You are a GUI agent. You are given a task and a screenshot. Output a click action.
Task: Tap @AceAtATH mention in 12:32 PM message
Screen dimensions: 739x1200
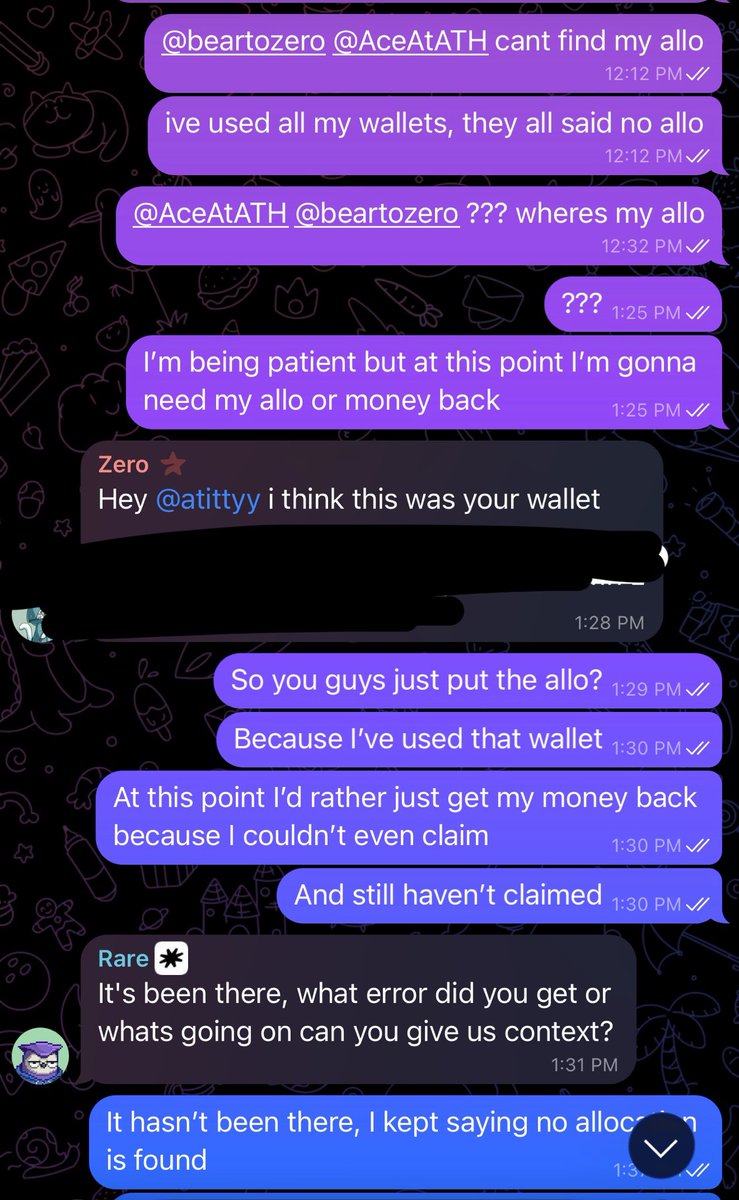pos(209,213)
